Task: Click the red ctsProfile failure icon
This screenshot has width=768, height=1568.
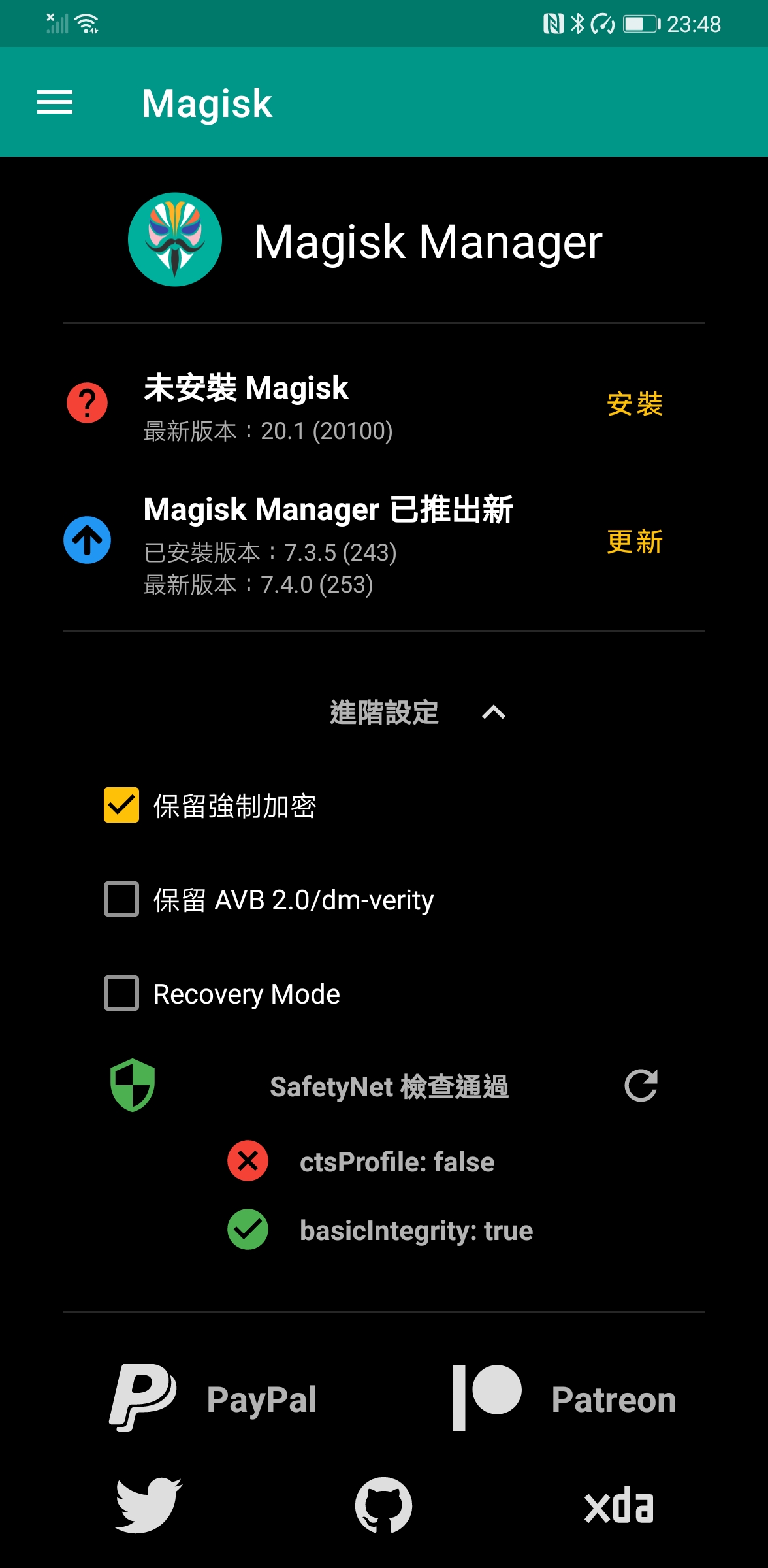Action: 248,1162
